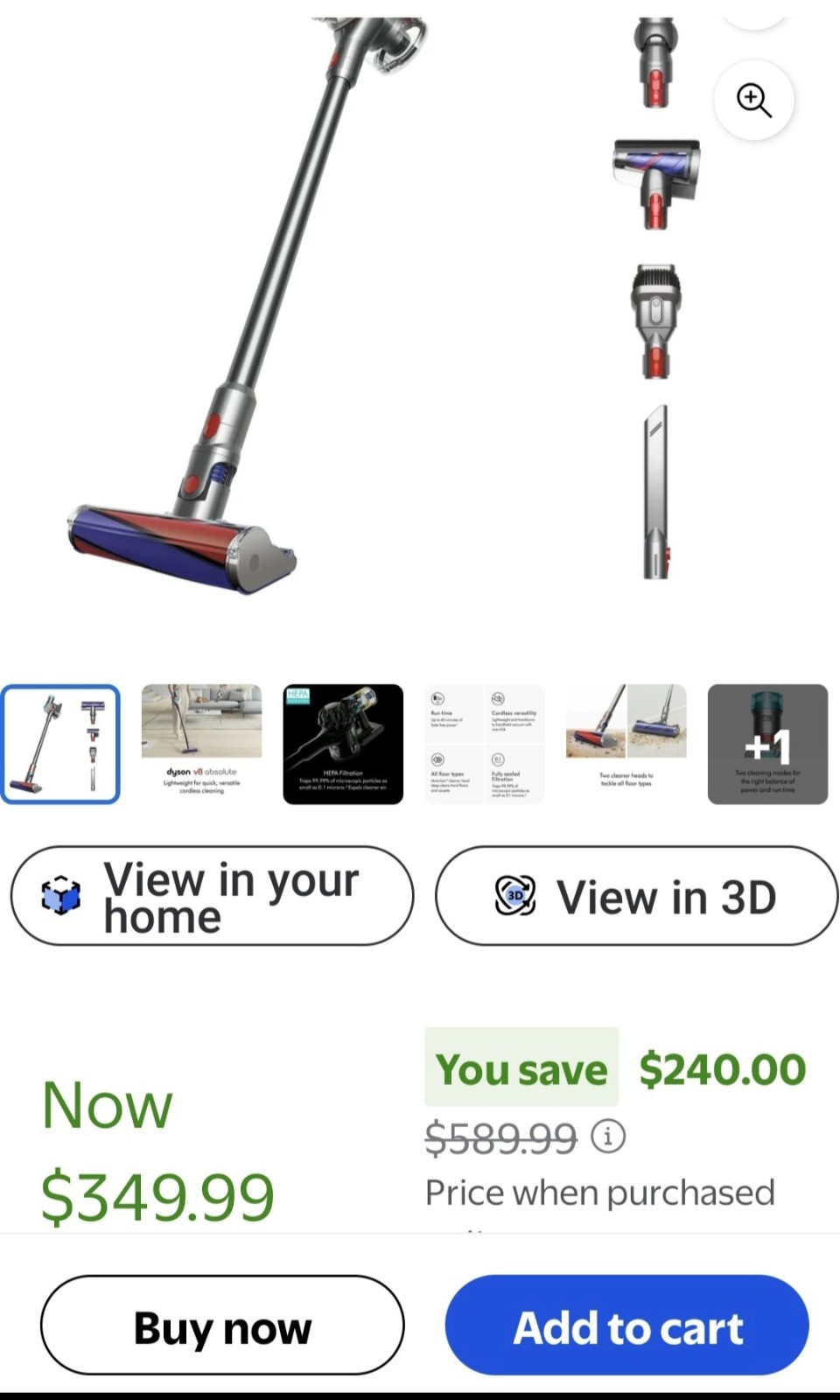Select the first vacuum thumbnail
Viewport: 840px width, 1400px height.
[60, 744]
